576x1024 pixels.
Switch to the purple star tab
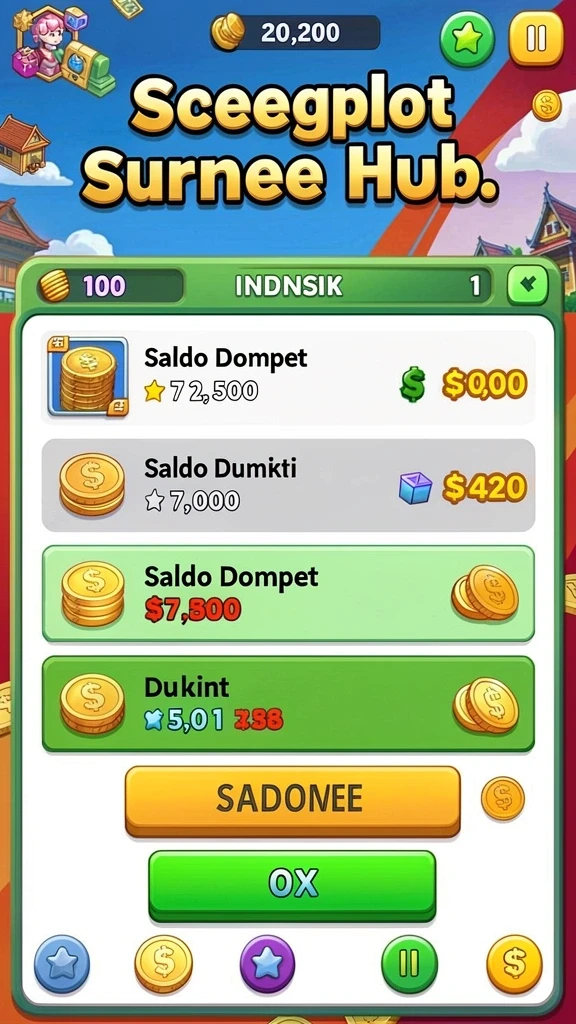267,964
